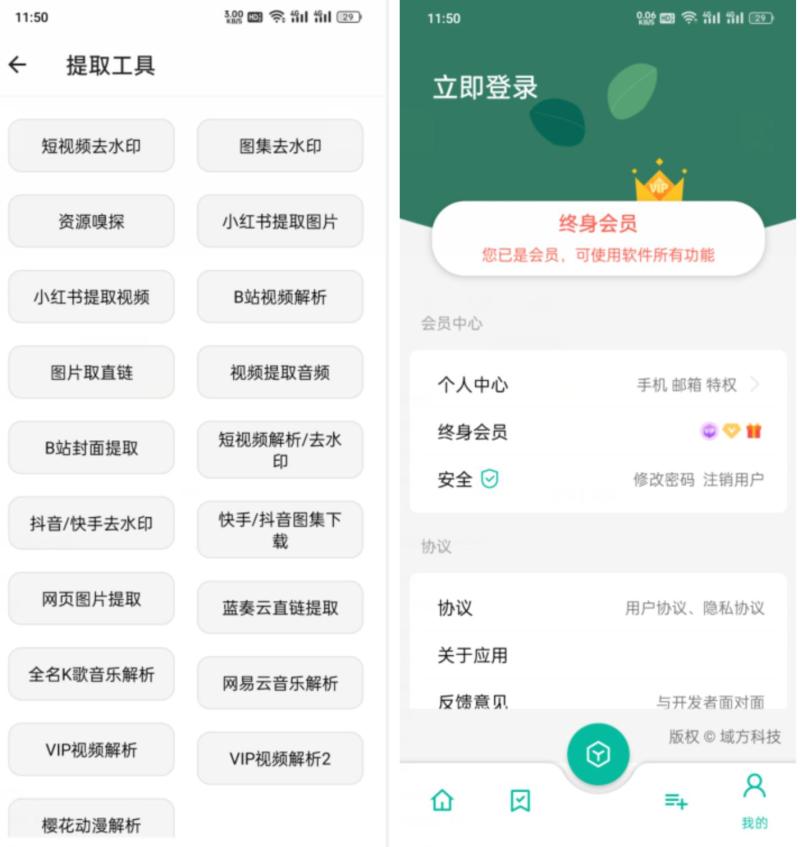Tap the list-with-plus icon in bottom navigation

tap(676, 801)
